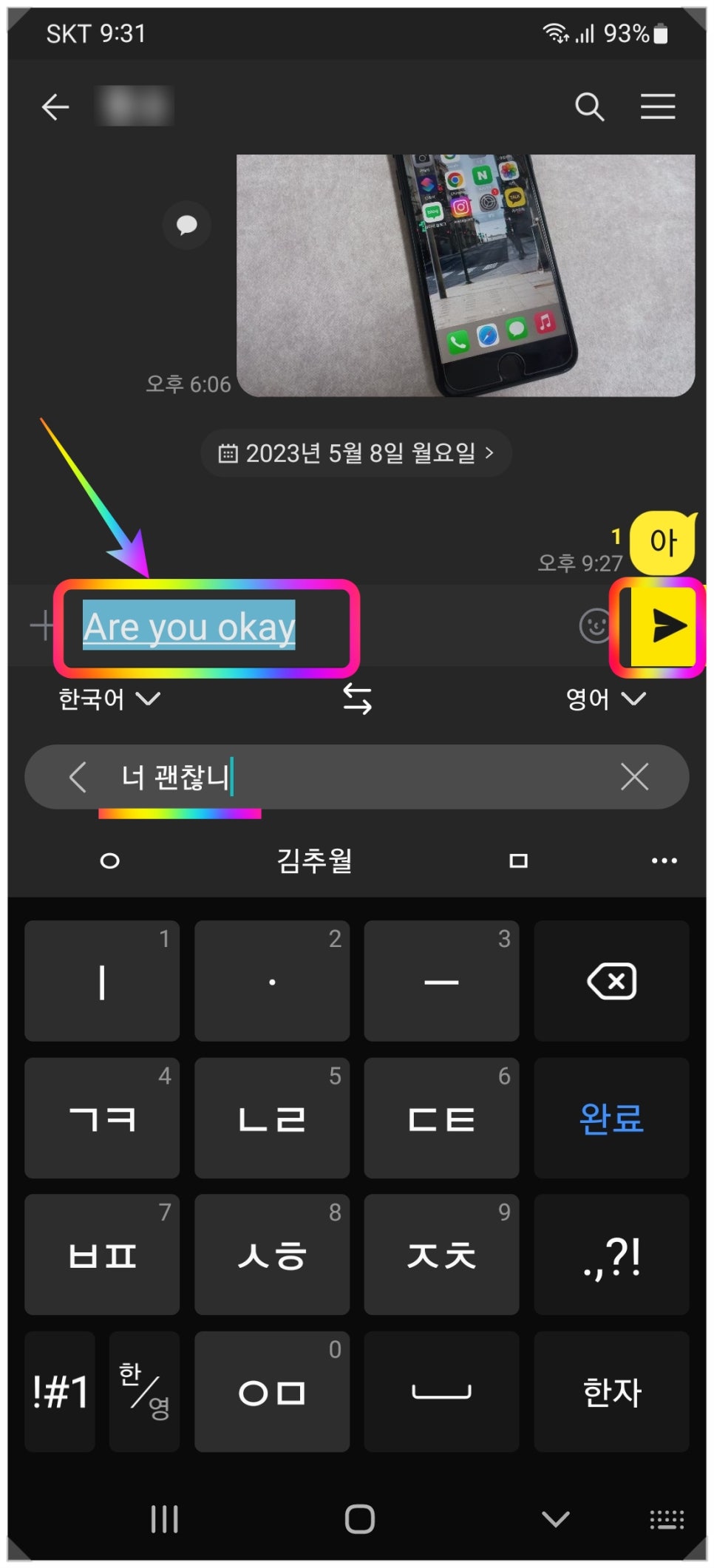Tap the backspace key

(x=611, y=982)
